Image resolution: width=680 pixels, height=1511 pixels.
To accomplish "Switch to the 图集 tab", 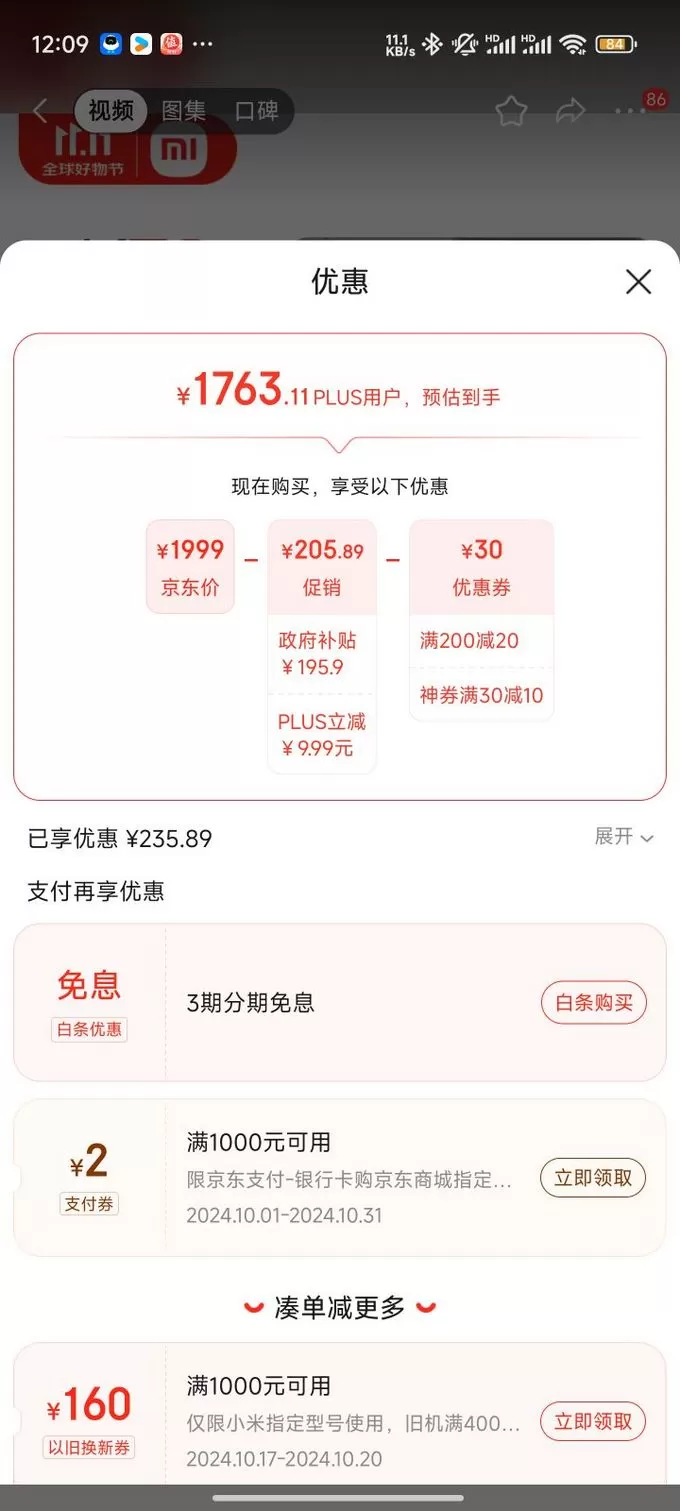I will (x=183, y=110).
